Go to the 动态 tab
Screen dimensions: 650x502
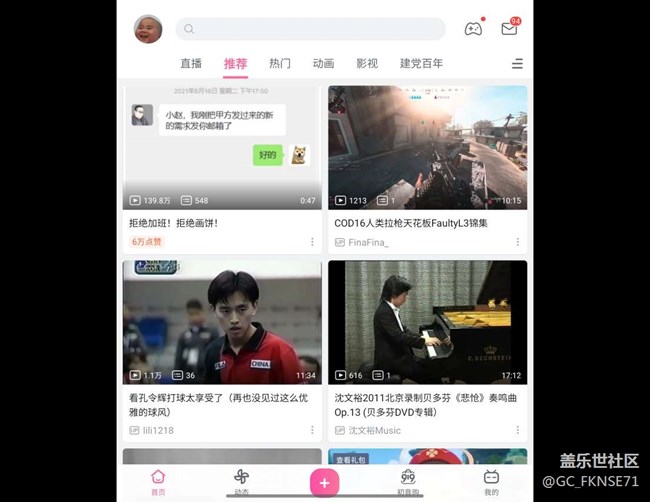point(241,481)
